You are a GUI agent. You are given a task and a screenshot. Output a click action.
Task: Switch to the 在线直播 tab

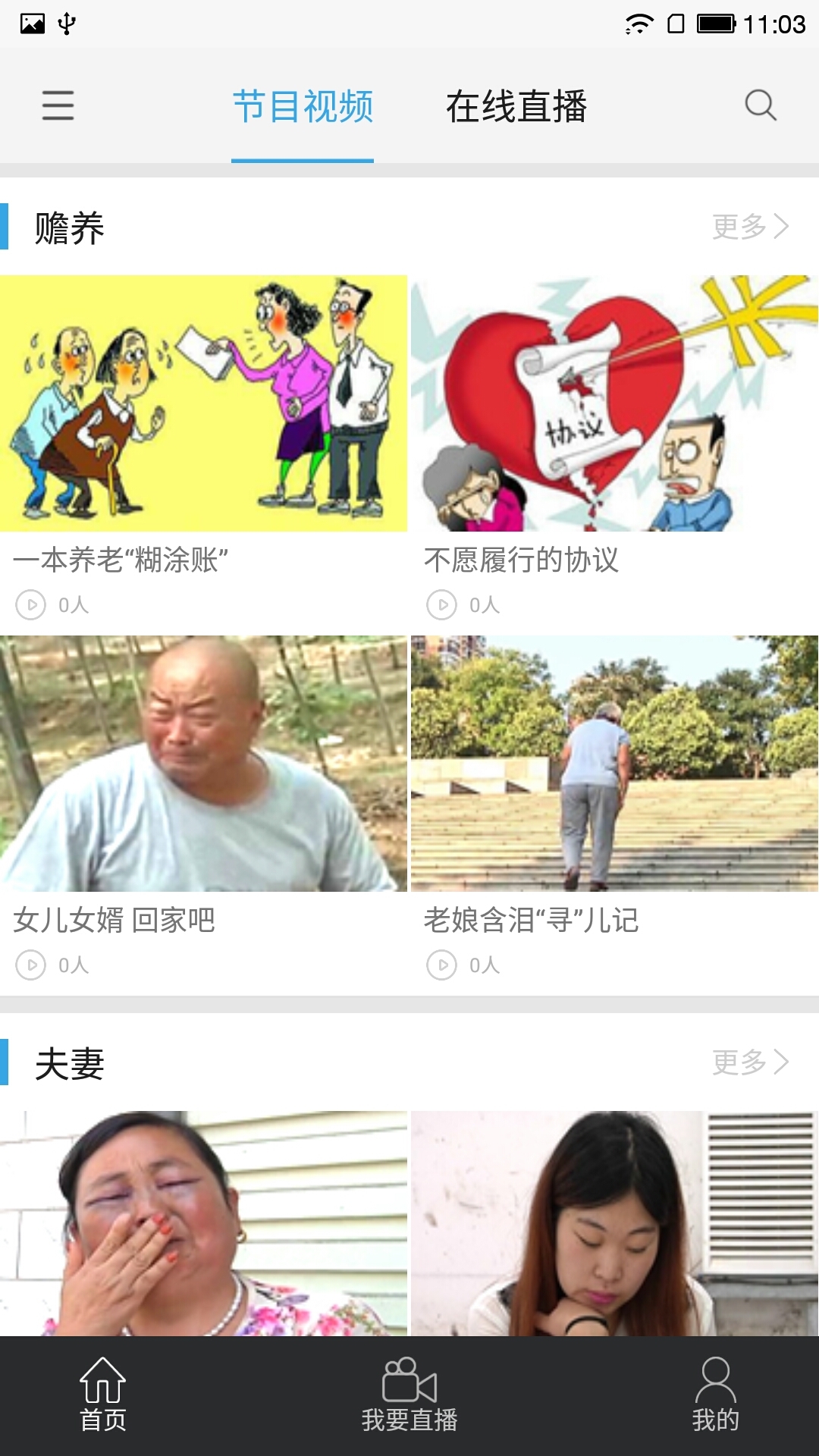coord(516,106)
